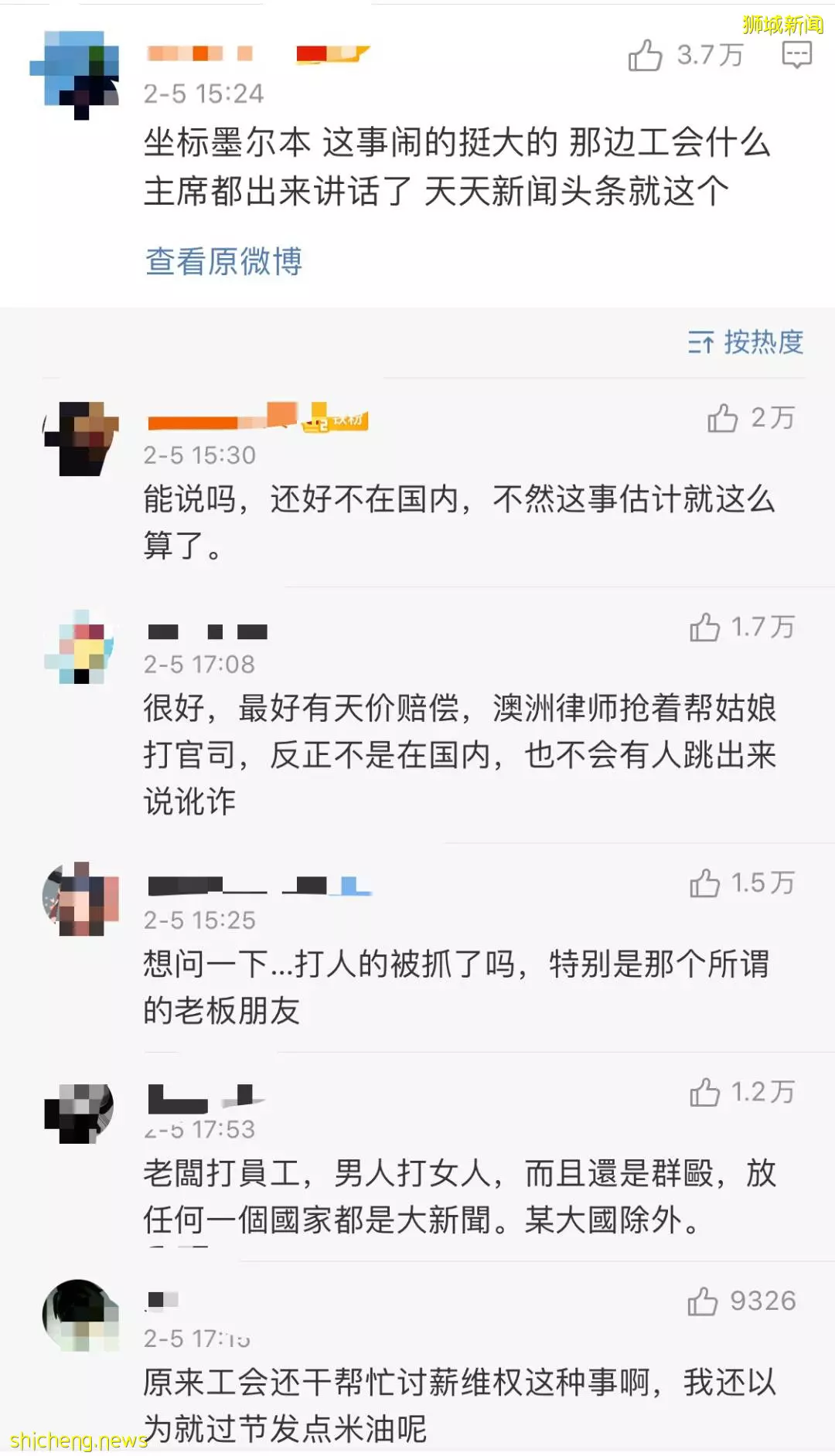
Task: Open the reply icon beside 3.7万 likes
Action: [x=796, y=56]
